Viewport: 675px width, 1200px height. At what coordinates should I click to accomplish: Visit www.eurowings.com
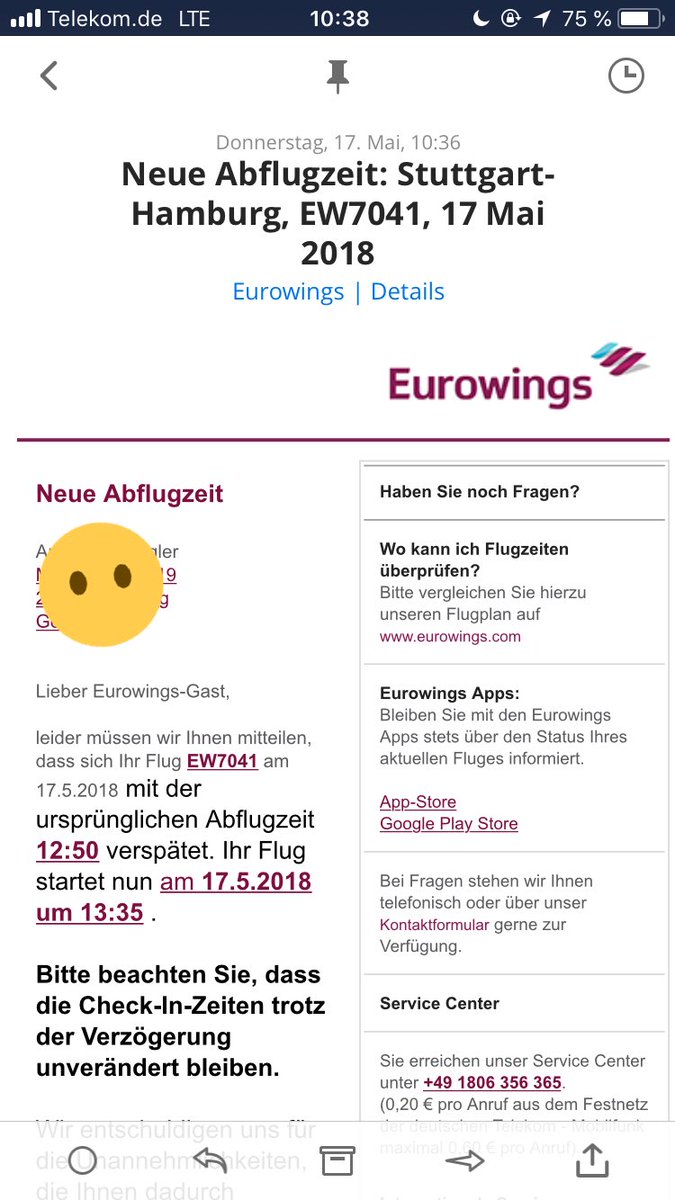point(450,636)
